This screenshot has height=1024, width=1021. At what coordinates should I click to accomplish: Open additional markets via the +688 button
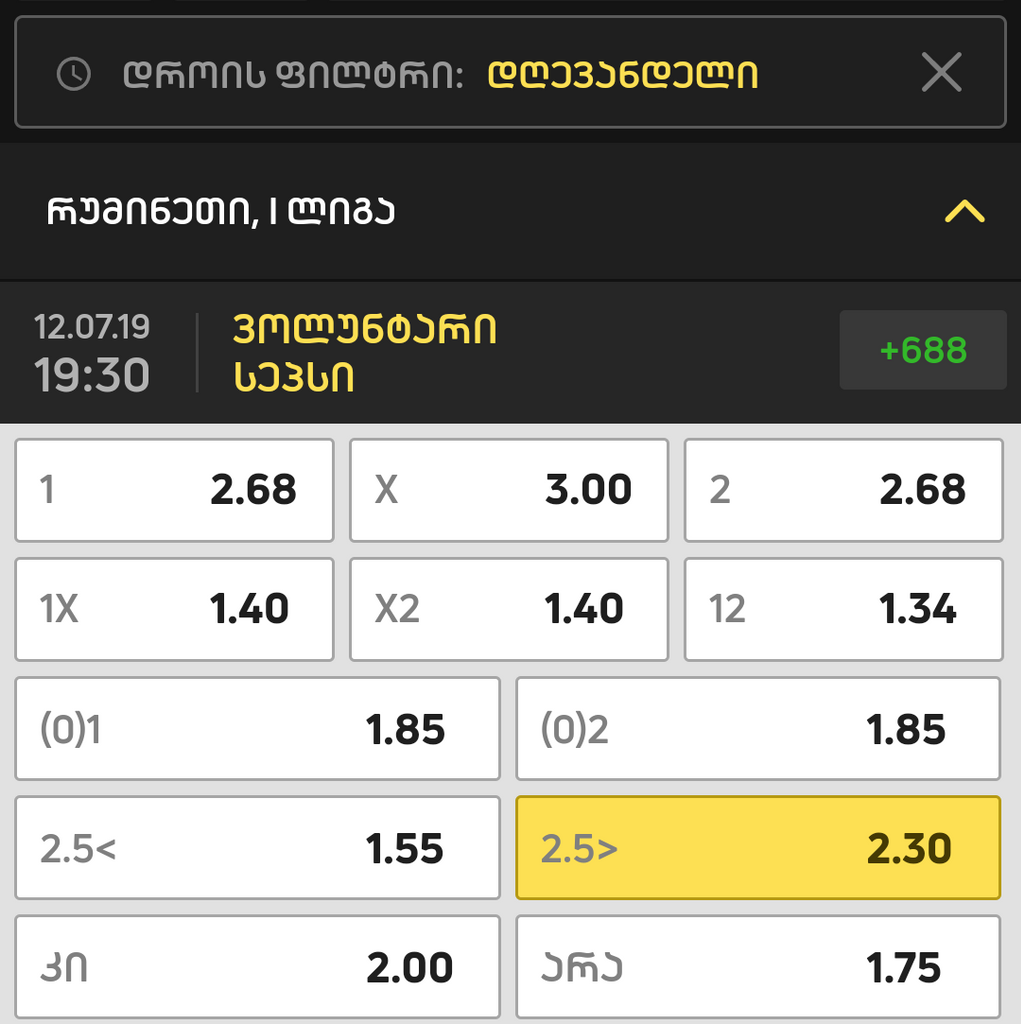click(922, 350)
